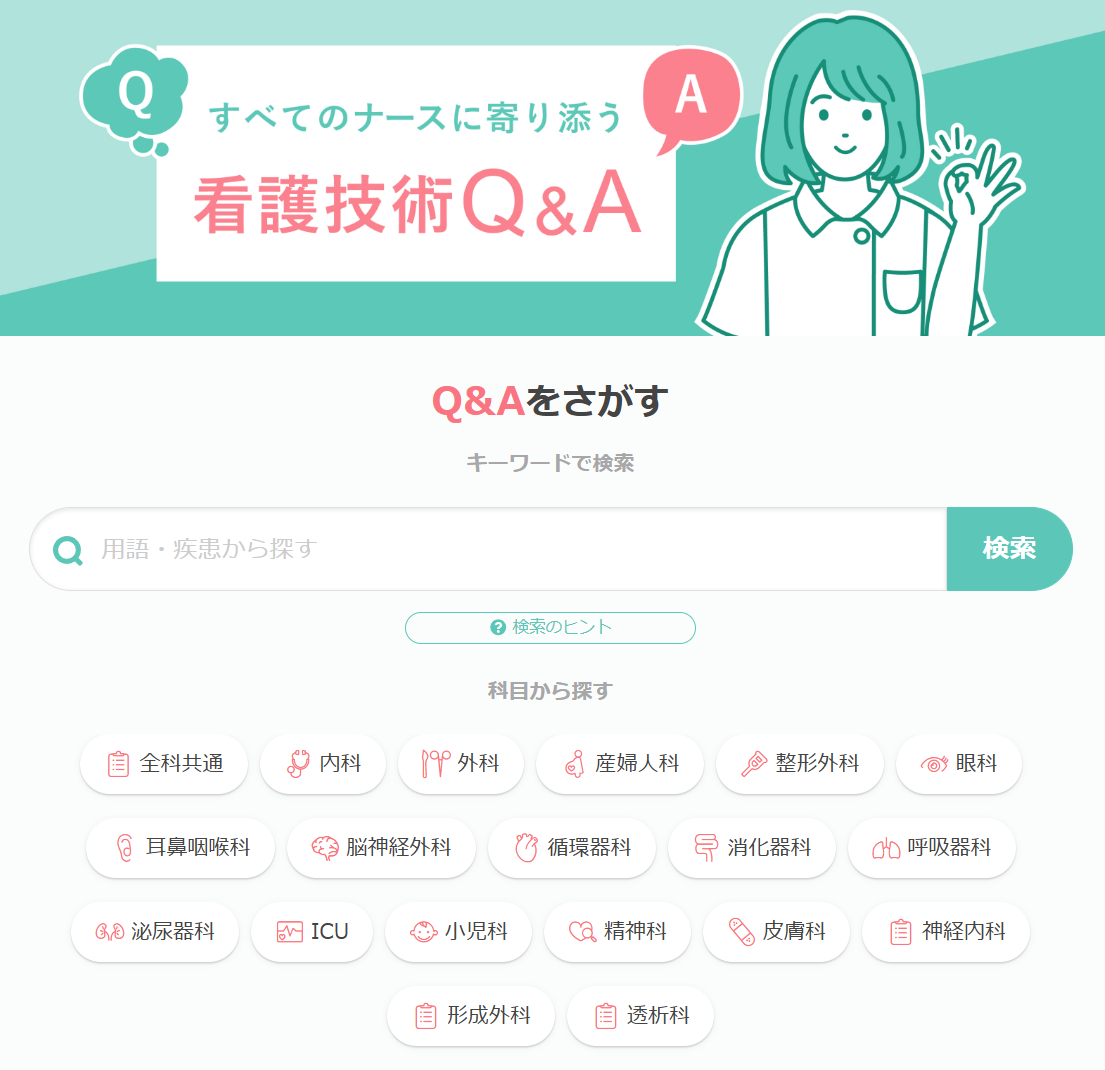The width and height of the screenshot is (1105, 1070).
Task: Browse Q&A for 眼科
Action: pos(959,764)
